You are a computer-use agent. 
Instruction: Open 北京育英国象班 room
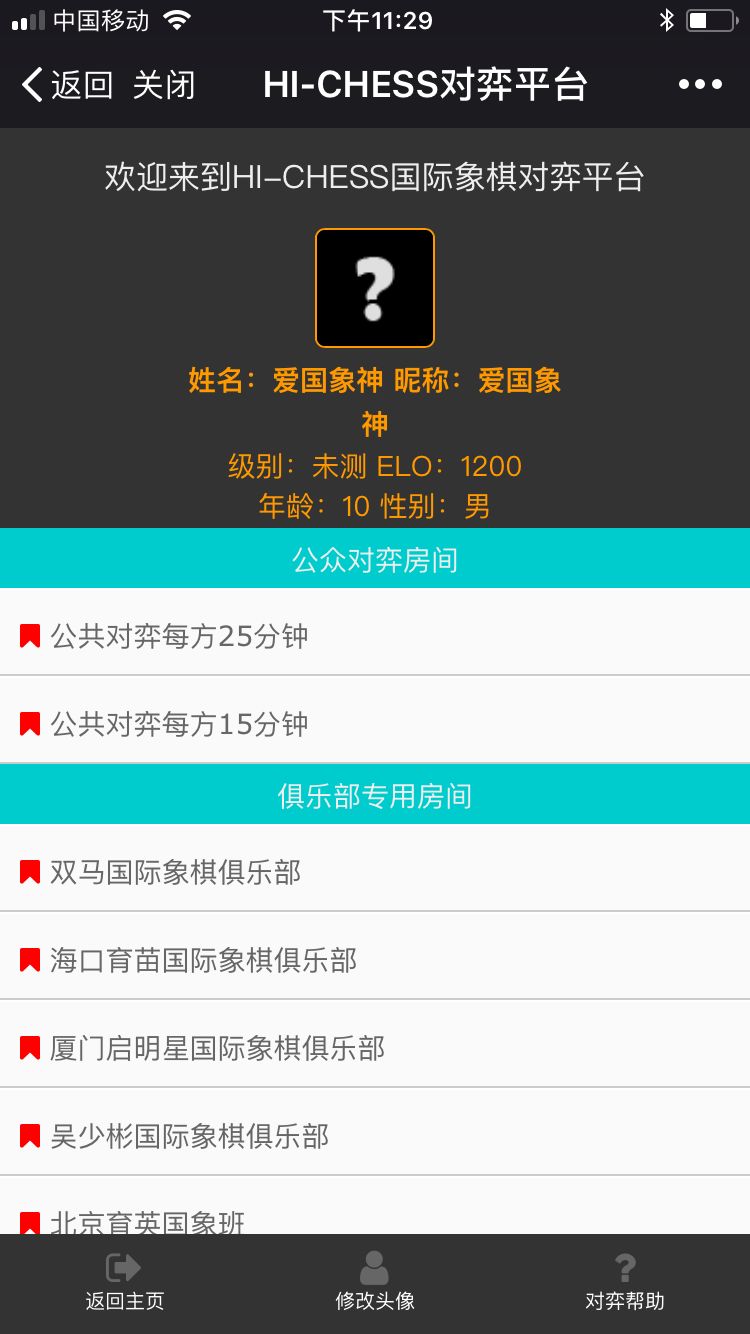point(375,1206)
